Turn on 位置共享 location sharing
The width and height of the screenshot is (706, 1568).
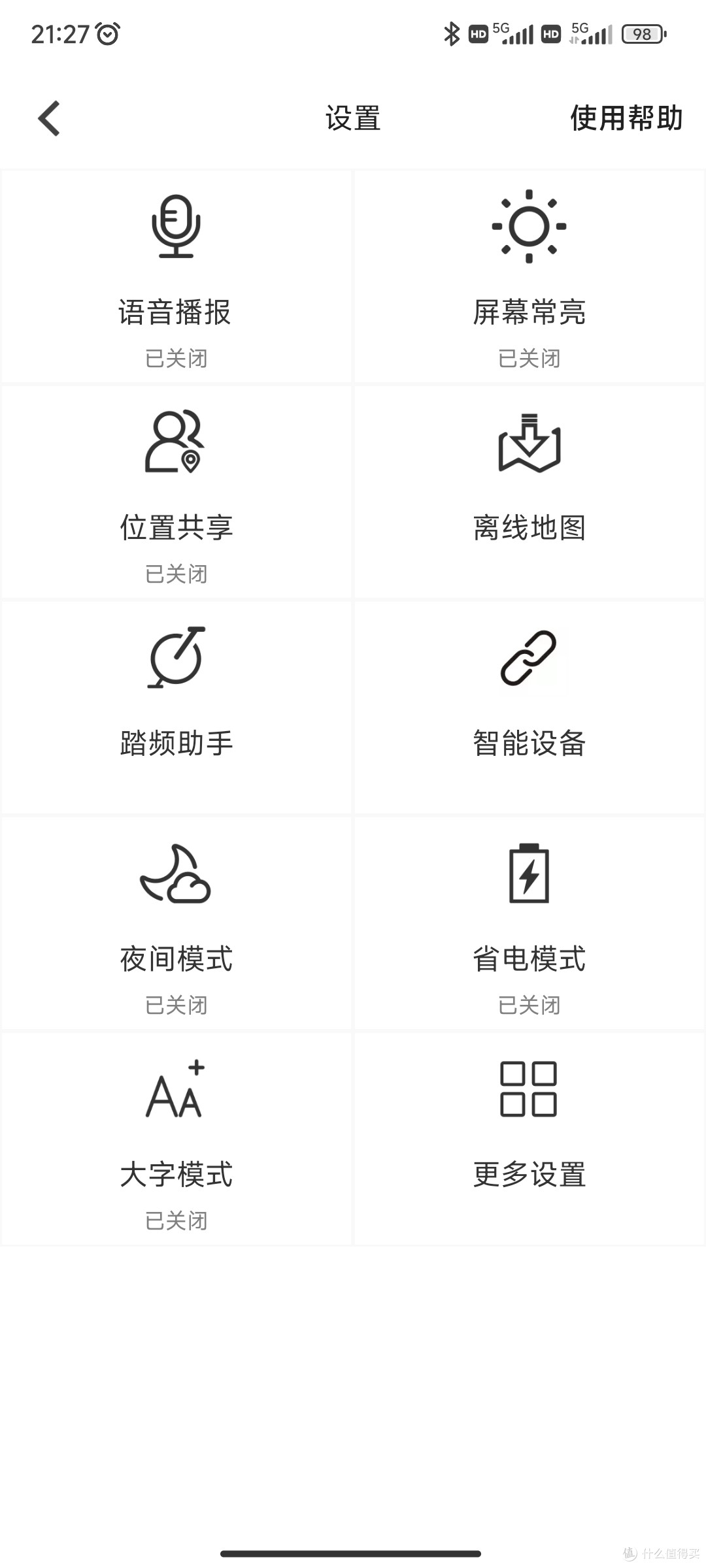click(176, 493)
